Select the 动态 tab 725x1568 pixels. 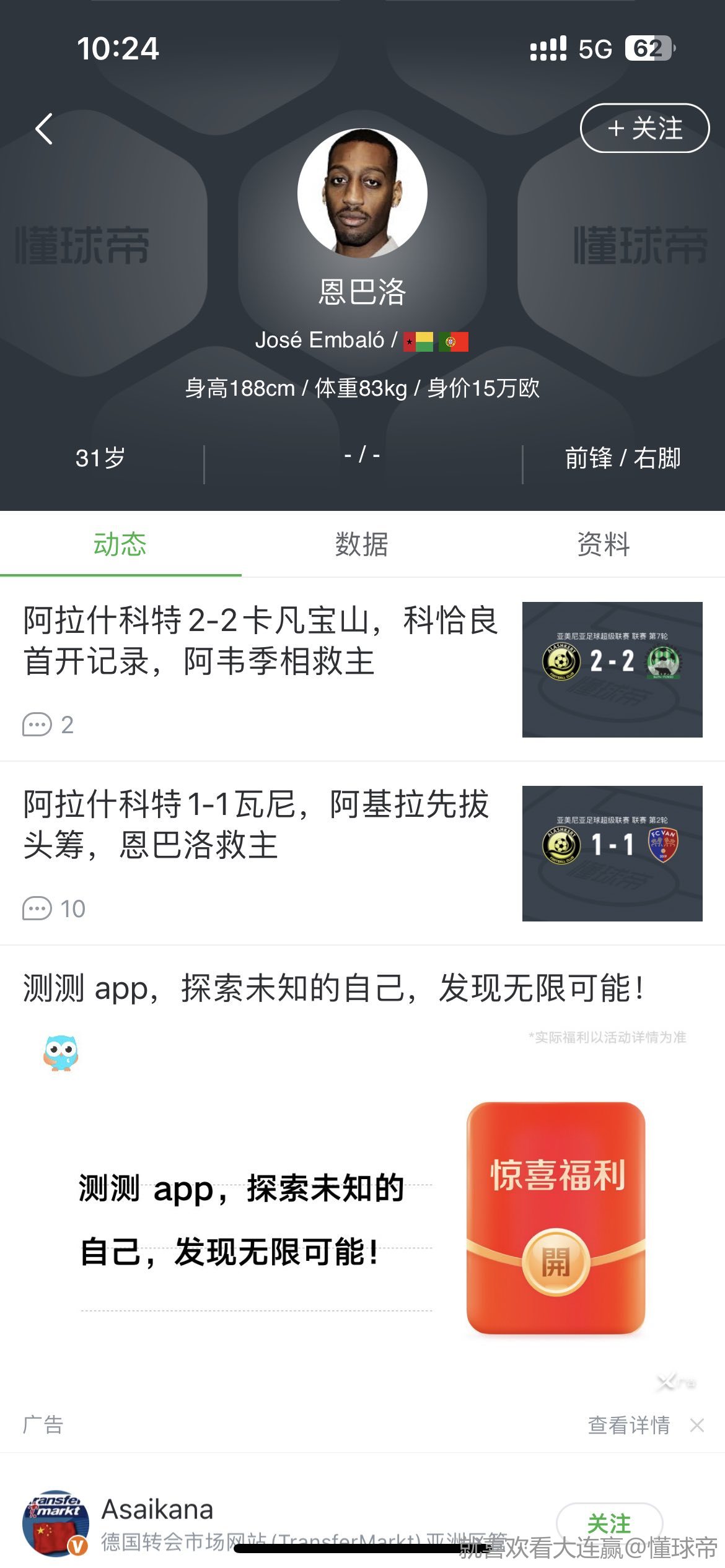coord(120,544)
